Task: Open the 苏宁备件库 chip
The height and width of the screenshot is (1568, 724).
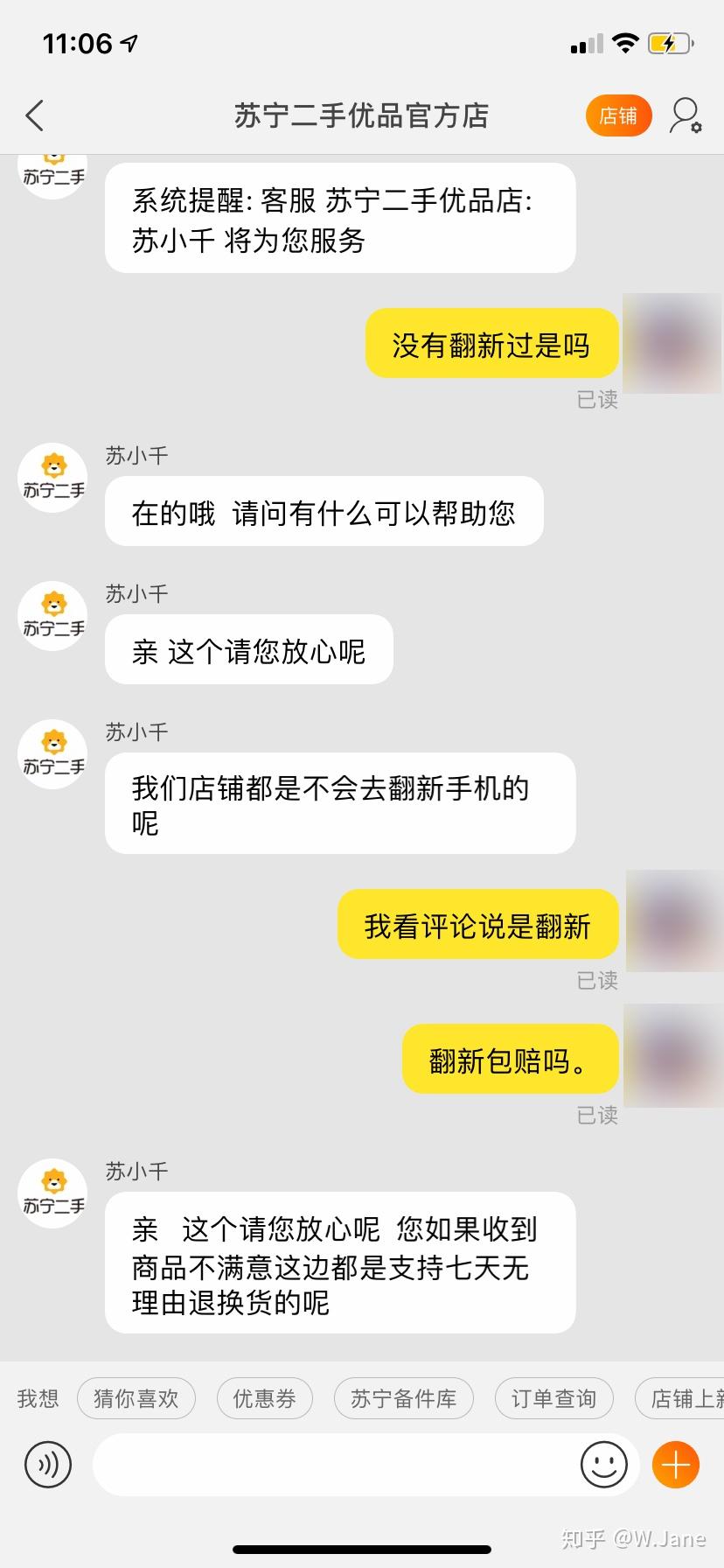Action: (403, 1398)
